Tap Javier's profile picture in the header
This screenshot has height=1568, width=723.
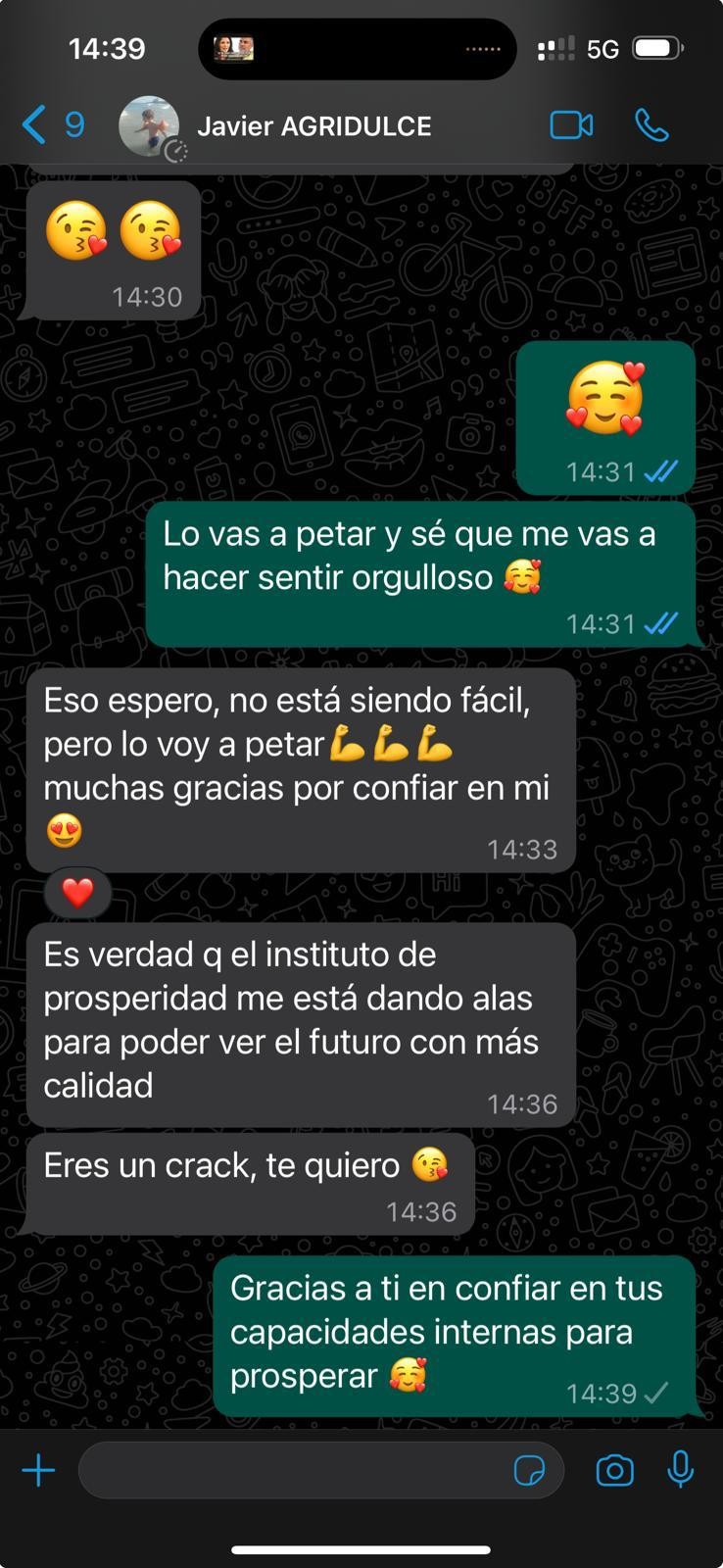click(149, 126)
